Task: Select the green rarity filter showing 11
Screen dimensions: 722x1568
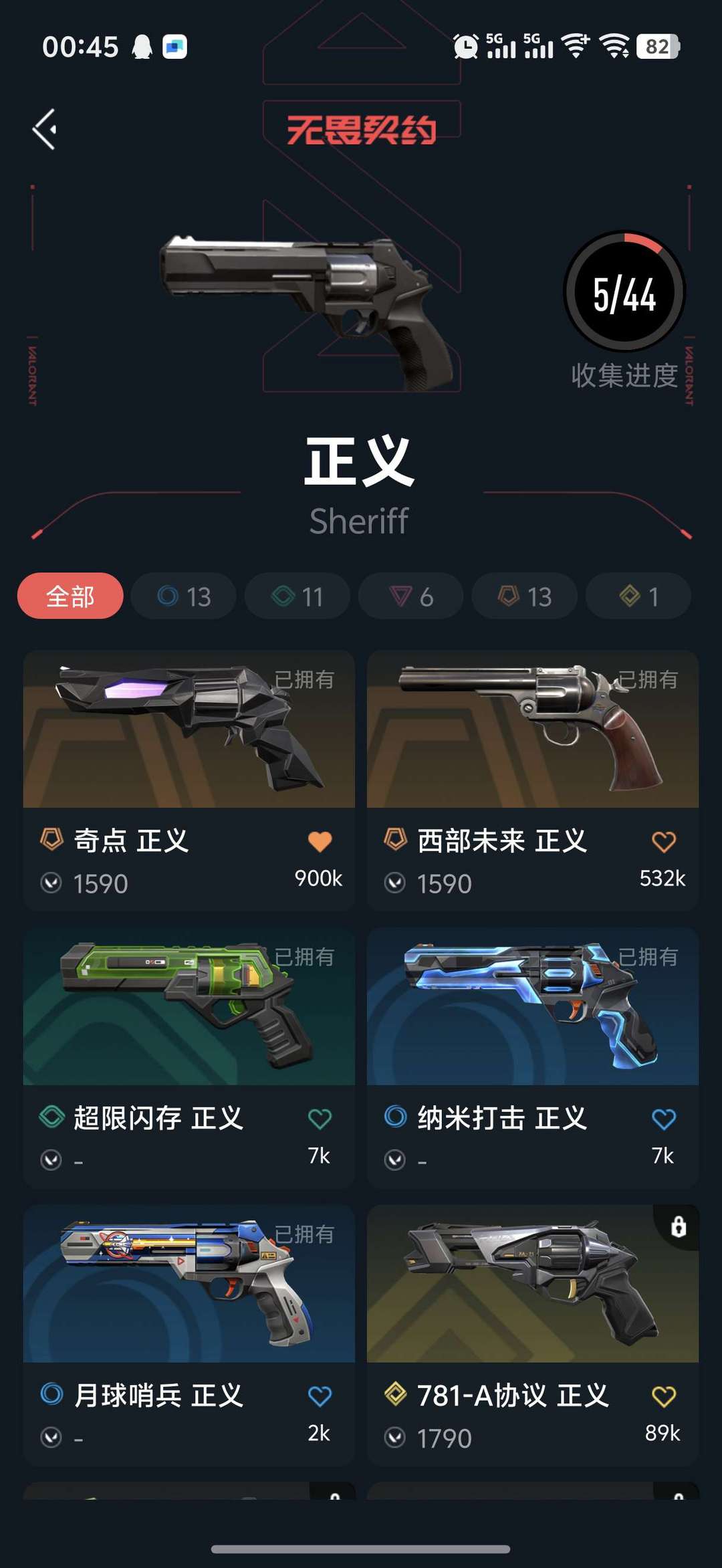Action: coord(297,595)
